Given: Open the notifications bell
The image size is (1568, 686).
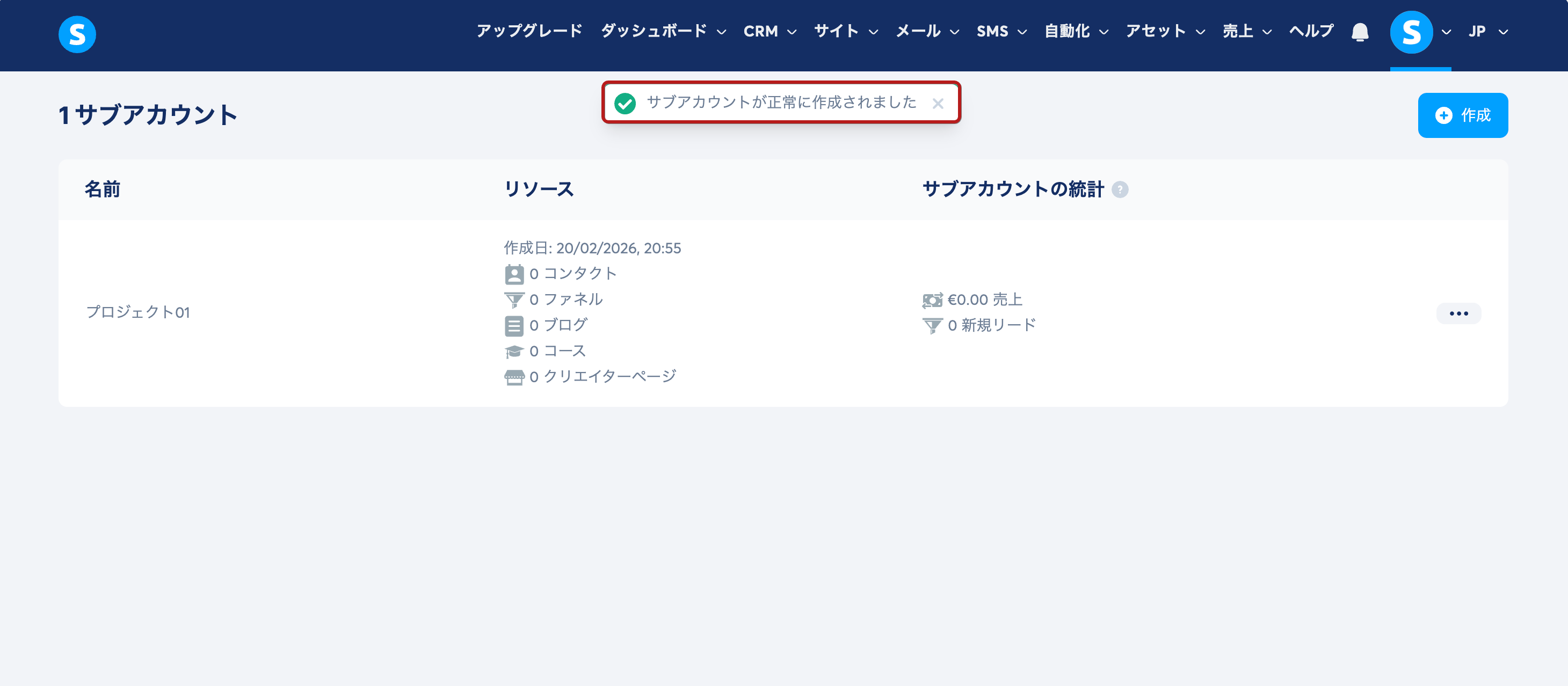Looking at the screenshot, I should click(x=1360, y=32).
